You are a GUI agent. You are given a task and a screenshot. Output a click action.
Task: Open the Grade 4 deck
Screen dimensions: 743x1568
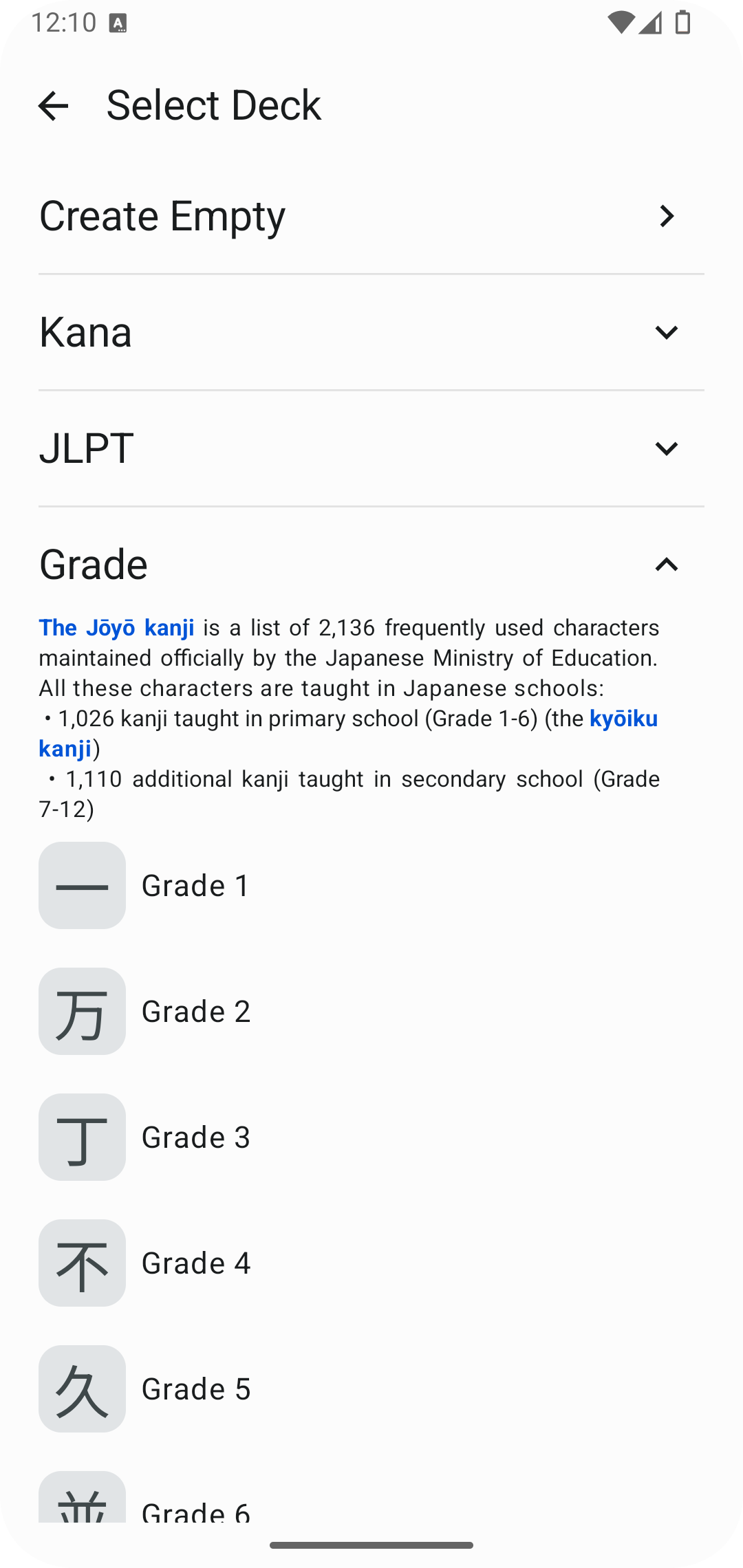click(x=371, y=1263)
